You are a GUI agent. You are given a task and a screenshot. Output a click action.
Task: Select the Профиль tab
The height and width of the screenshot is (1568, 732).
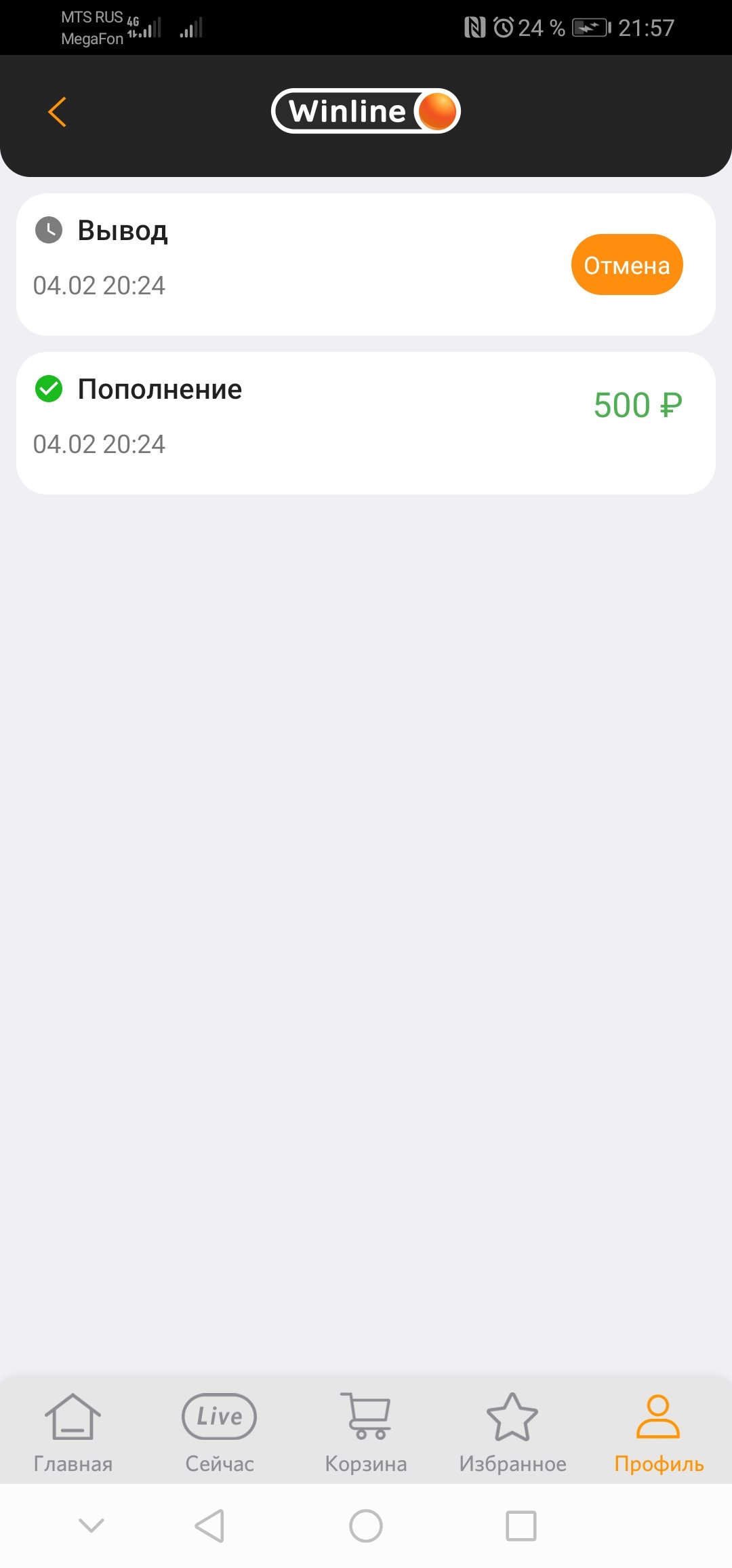click(658, 1432)
